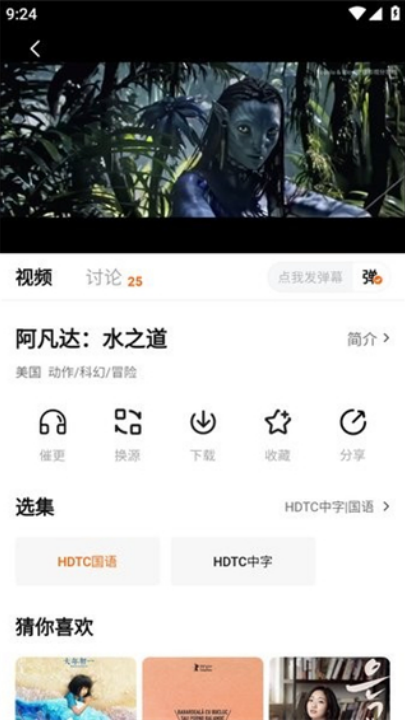Toggle the 弹 danmaku switch
This screenshot has width=405, height=720.
(x=372, y=277)
